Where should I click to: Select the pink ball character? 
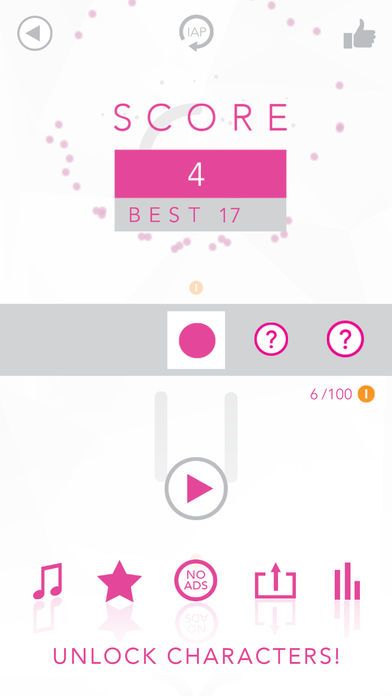196,340
